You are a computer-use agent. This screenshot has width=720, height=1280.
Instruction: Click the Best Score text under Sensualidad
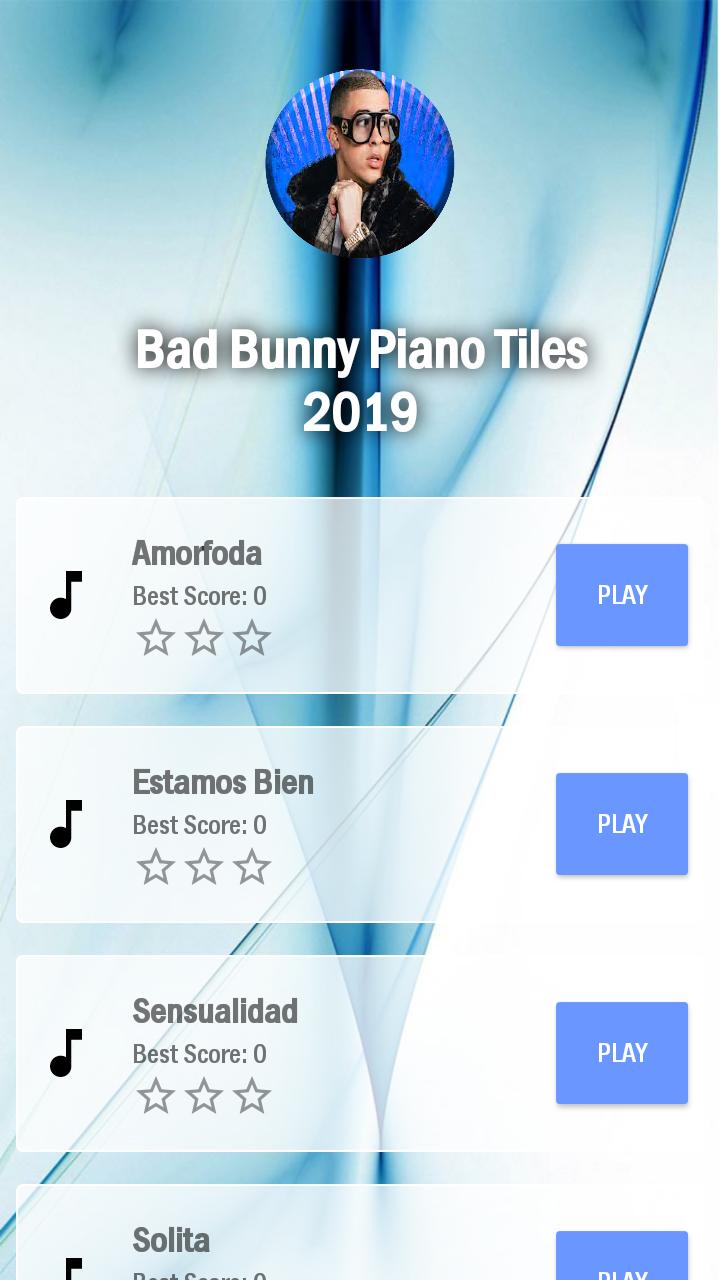pyautogui.click(x=199, y=1053)
